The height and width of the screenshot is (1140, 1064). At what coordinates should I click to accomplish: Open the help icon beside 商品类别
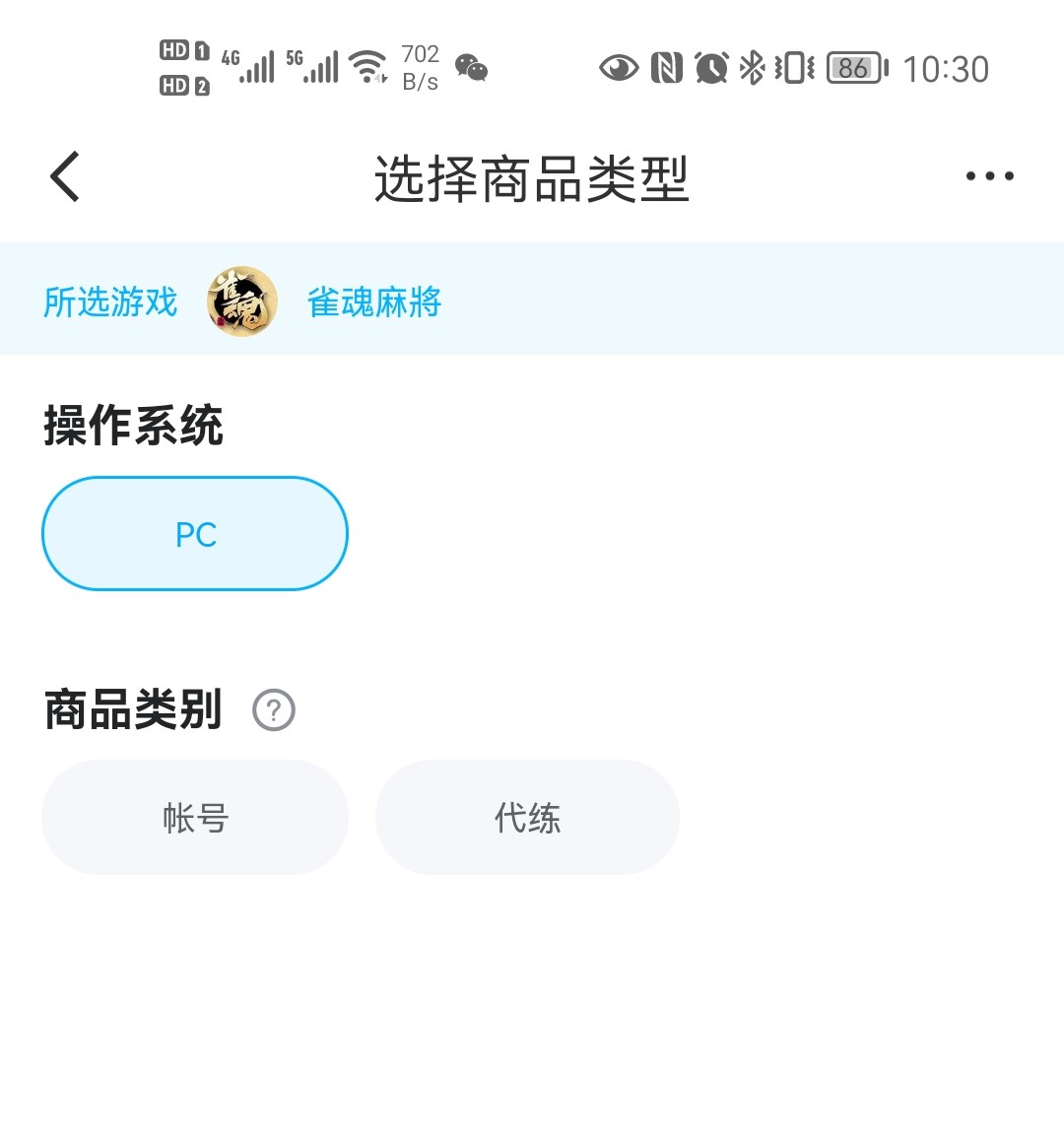[274, 710]
